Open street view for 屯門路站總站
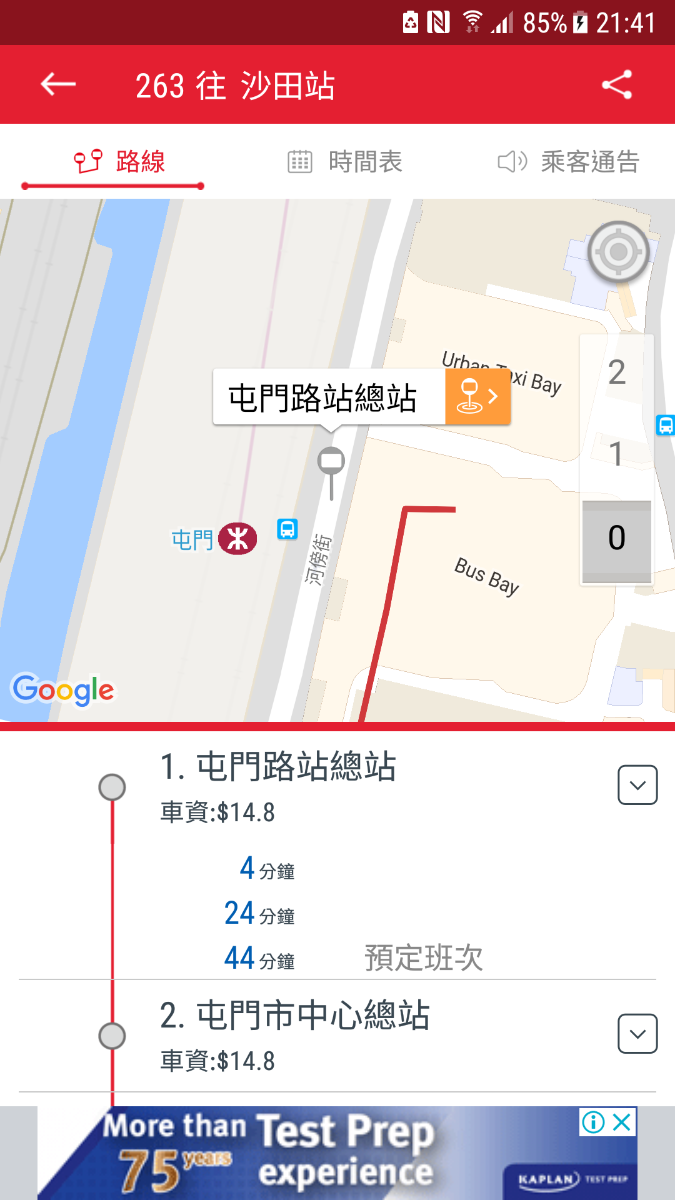 click(478, 397)
